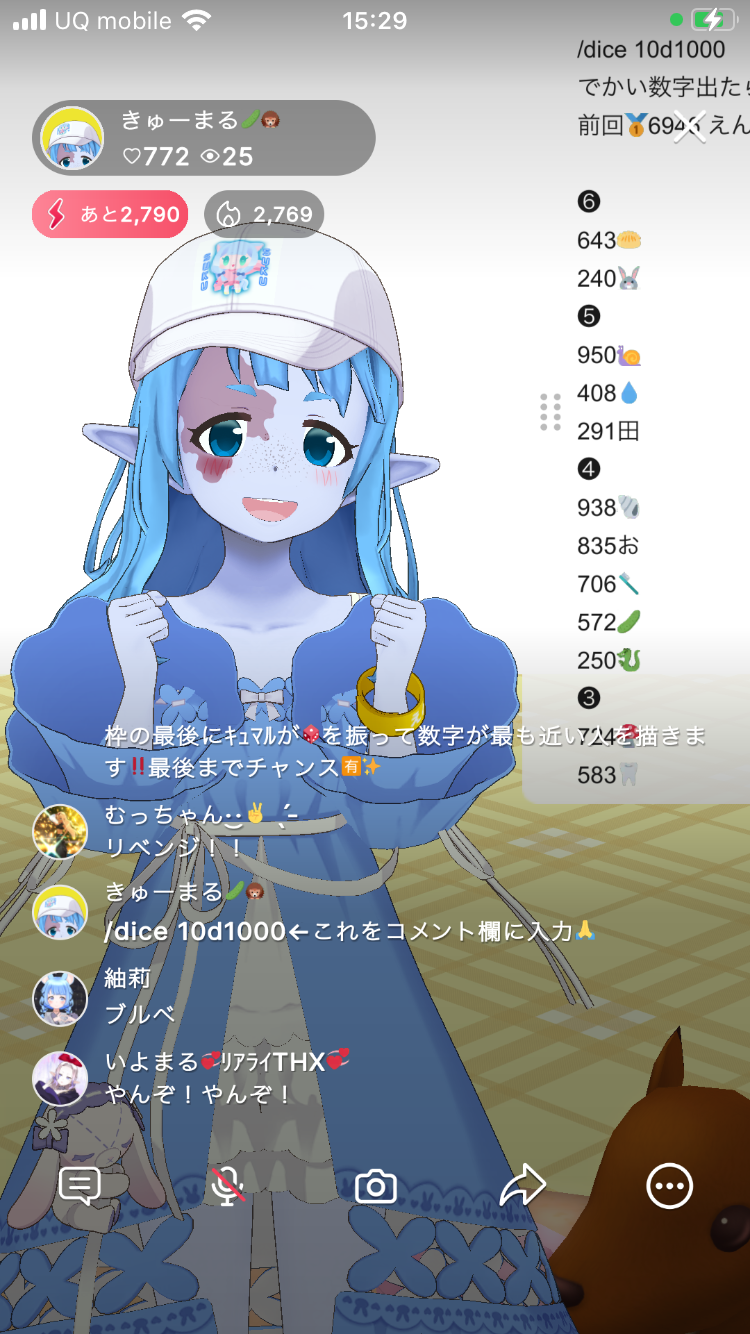Tap いよまる's avatar in comments
The width and height of the screenshot is (750, 1334).
point(60,1078)
